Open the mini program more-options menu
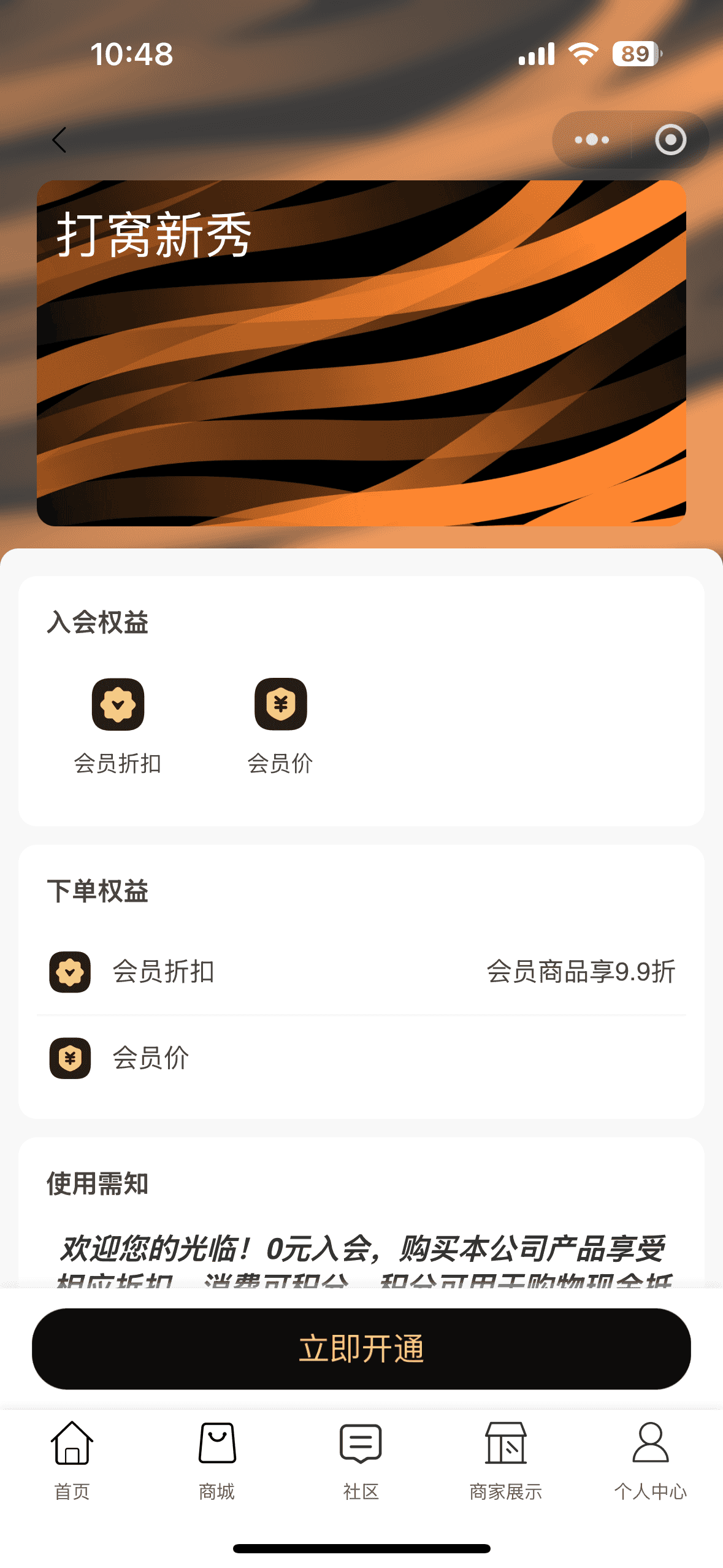Image resolution: width=723 pixels, height=1568 pixels. [x=592, y=140]
